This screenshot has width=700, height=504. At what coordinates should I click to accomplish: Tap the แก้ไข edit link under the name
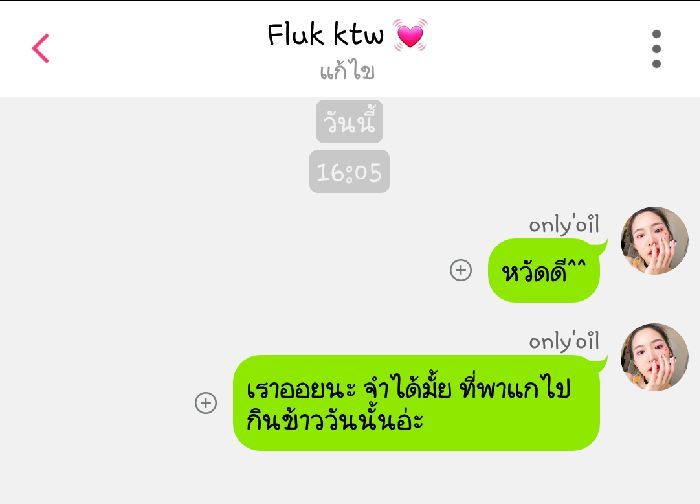point(347,73)
